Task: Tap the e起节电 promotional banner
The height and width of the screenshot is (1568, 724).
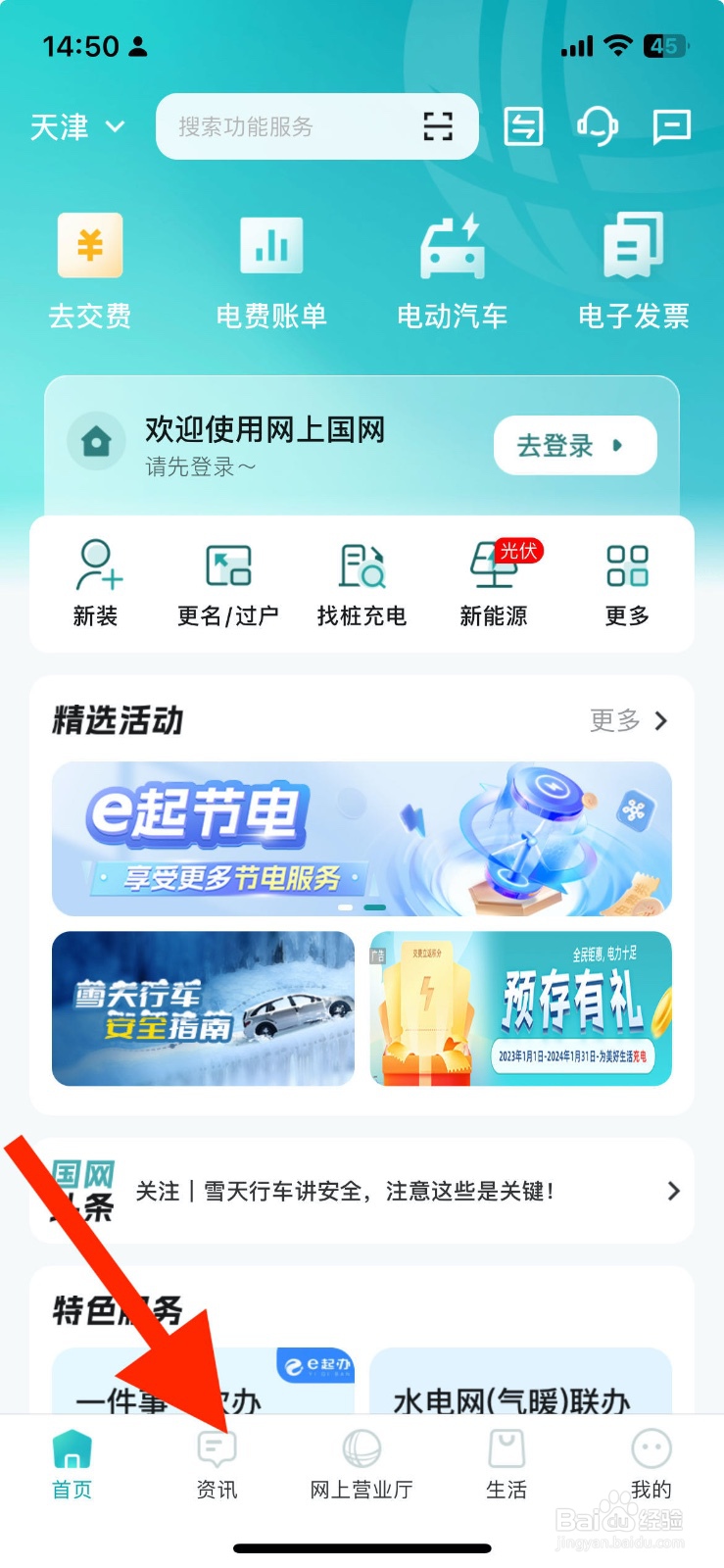Action: click(362, 838)
